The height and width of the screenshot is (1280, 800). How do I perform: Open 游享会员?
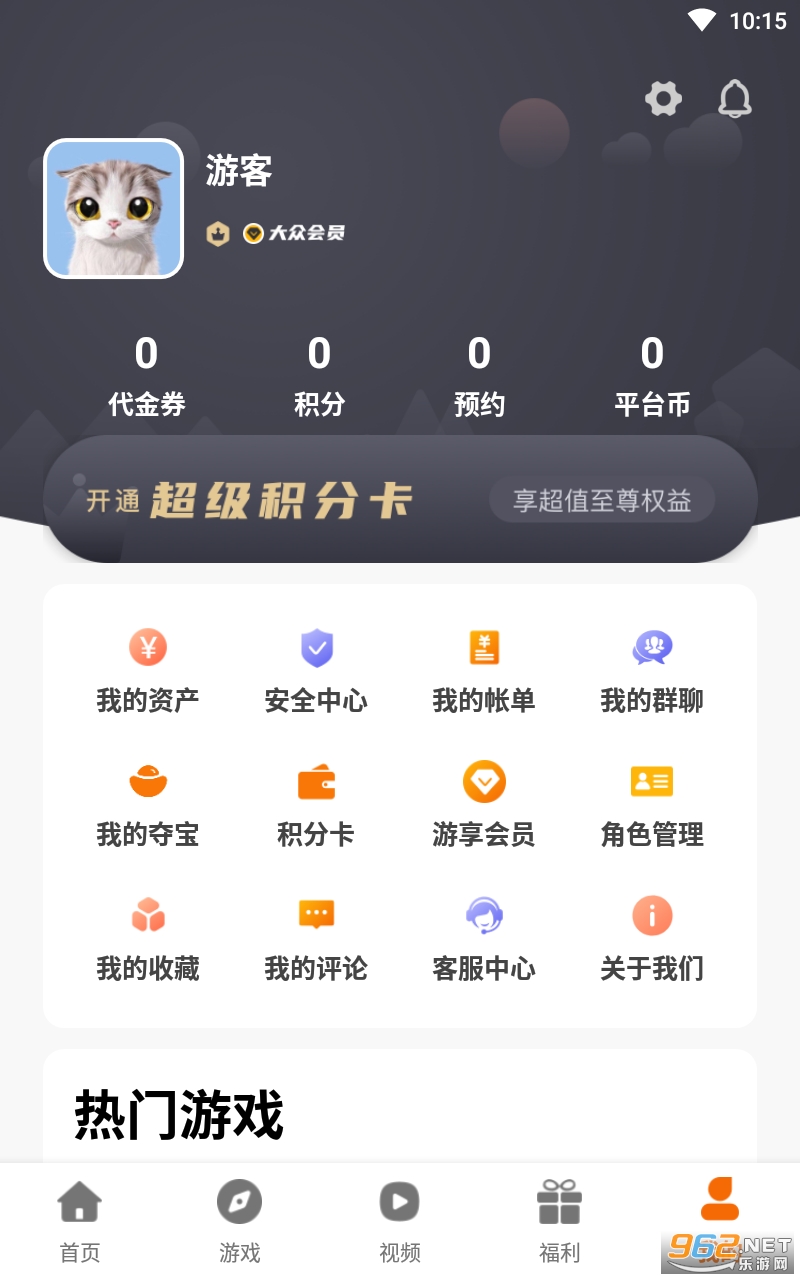pyautogui.click(x=484, y=806)
